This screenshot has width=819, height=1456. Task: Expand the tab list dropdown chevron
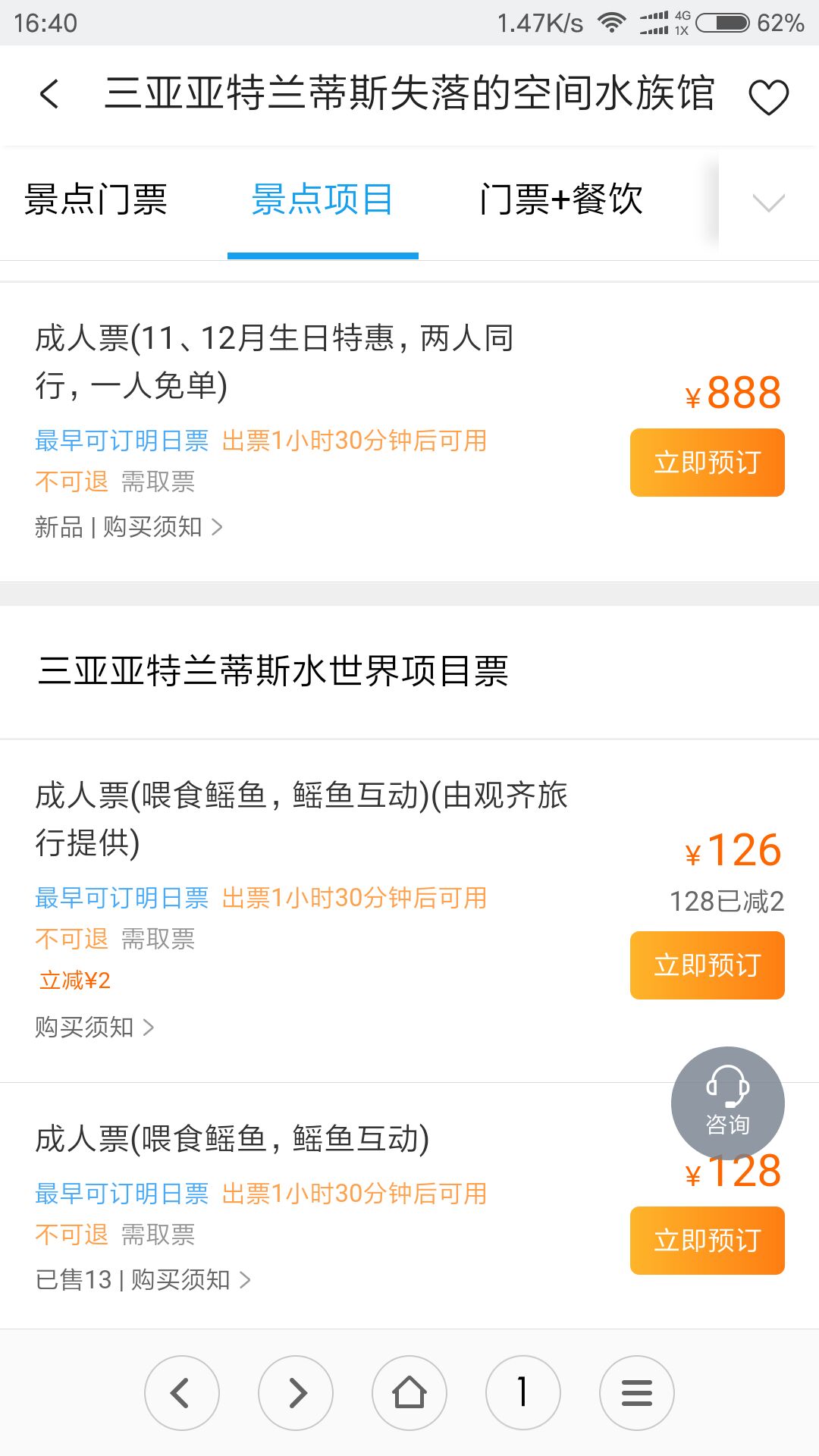[768, 202]
